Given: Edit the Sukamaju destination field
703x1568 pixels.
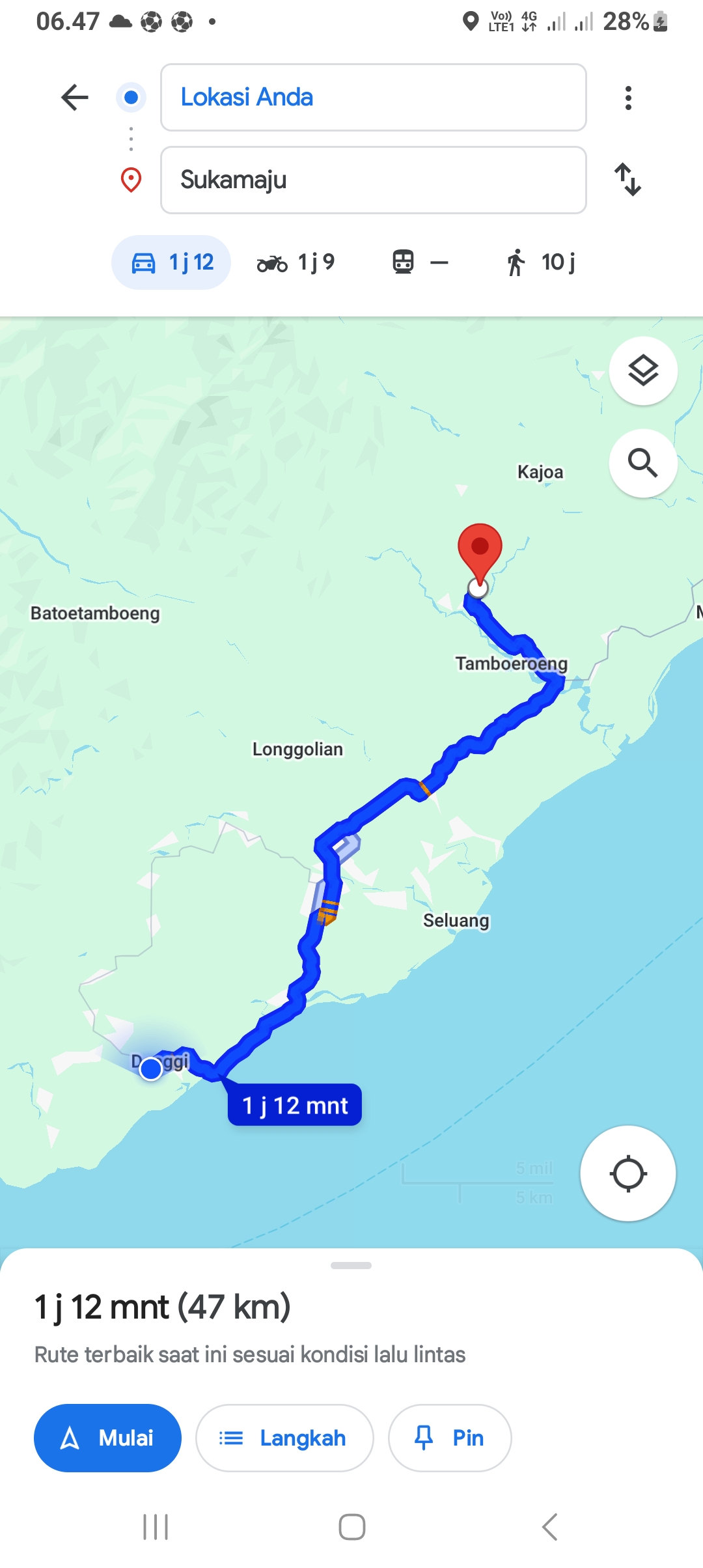Looking at the screenshot, I should click(x=374, y=180).
